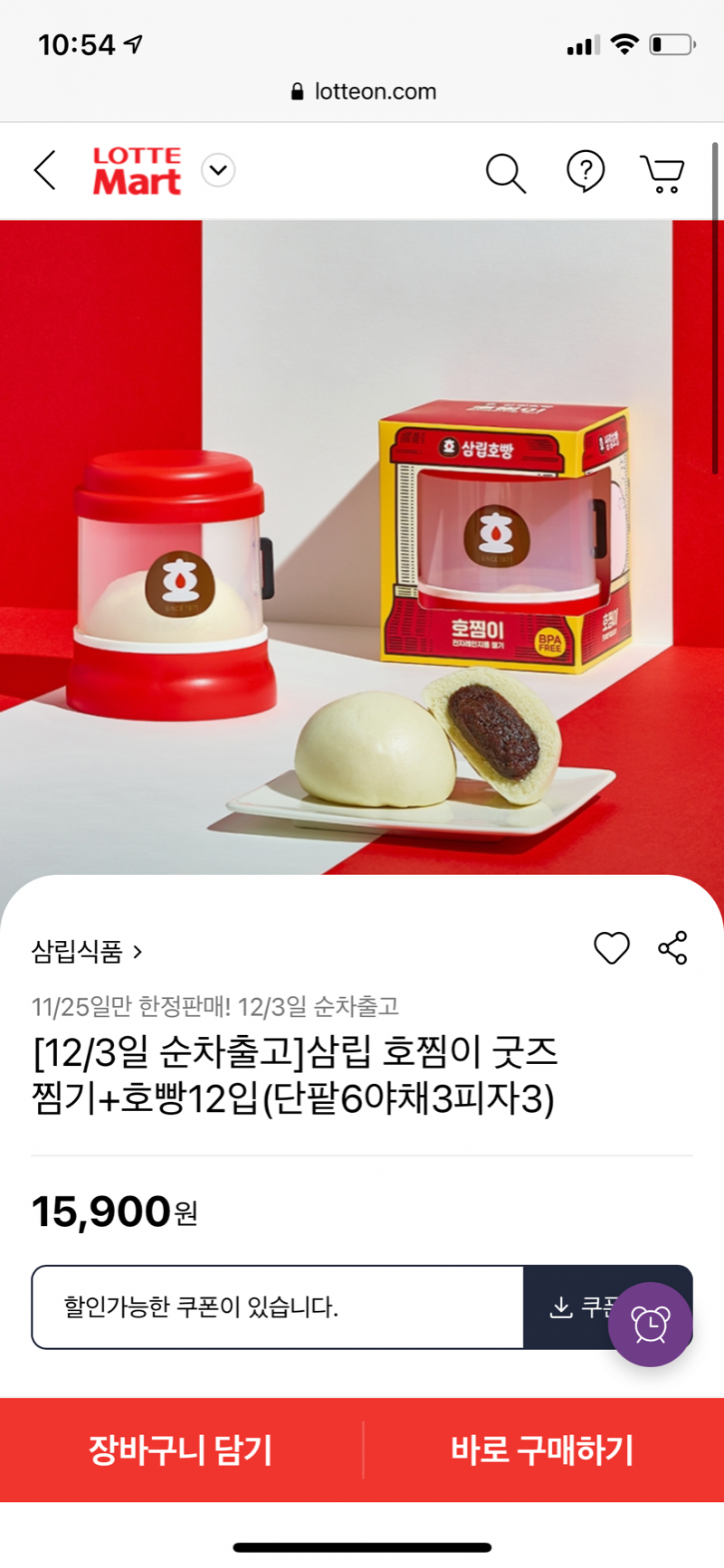Download the discount coupon

point(570,1307)
